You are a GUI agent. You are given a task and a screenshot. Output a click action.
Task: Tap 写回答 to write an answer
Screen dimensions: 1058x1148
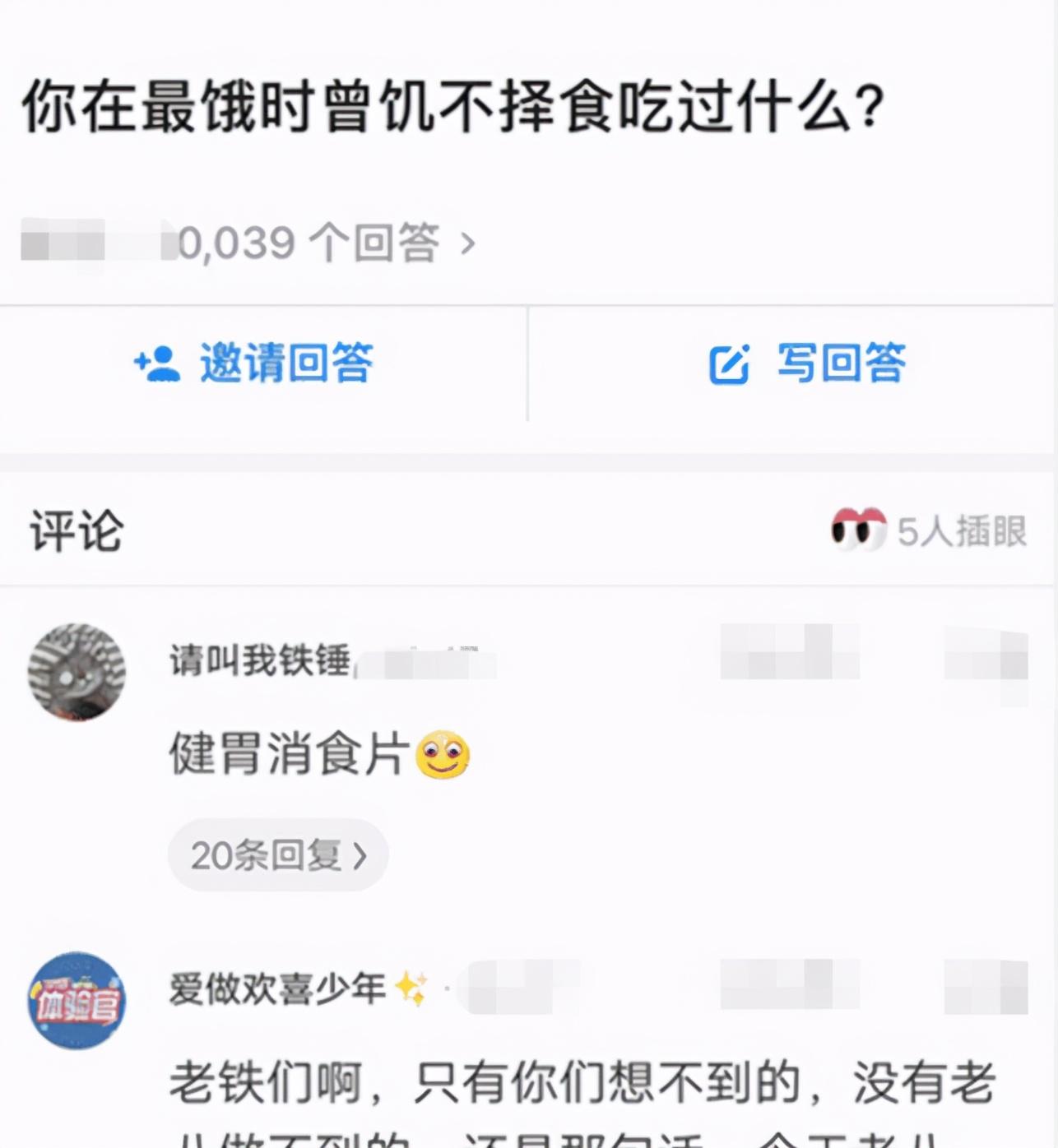tap(839, 363)
